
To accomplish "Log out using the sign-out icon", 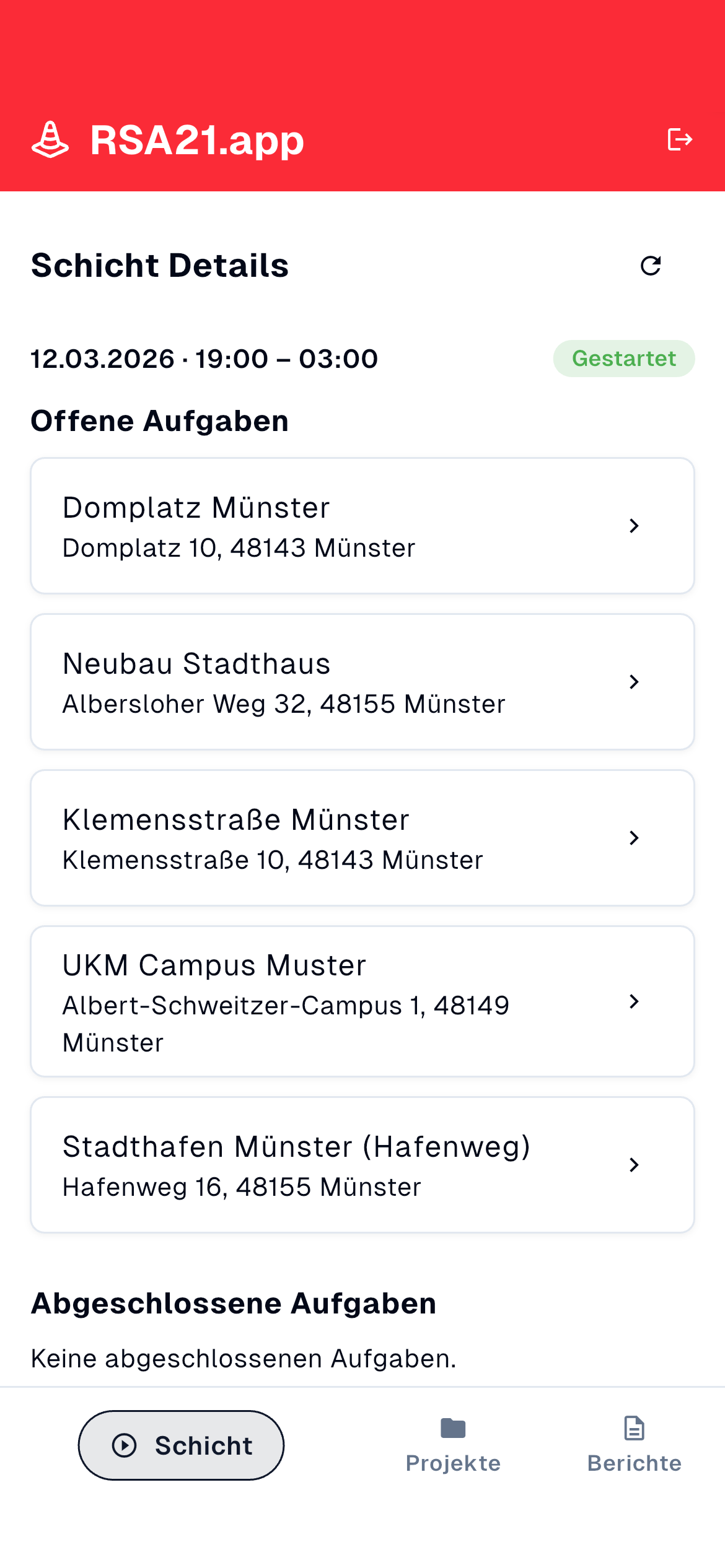I will (681, 139).
